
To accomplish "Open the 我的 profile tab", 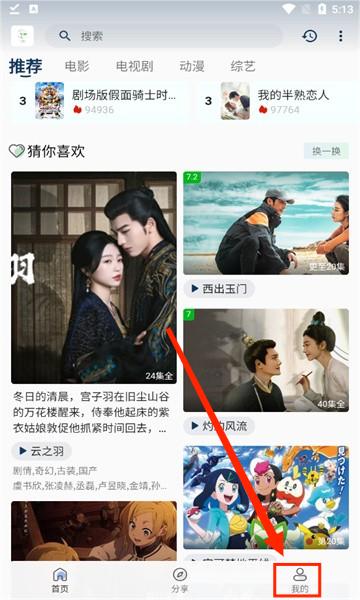I will coord(300,580).
